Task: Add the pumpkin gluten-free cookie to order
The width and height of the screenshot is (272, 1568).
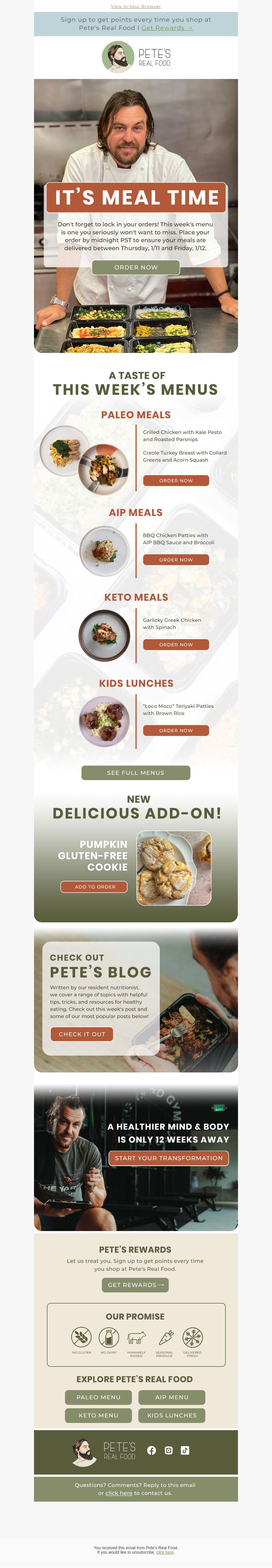Action: point(94,887)
